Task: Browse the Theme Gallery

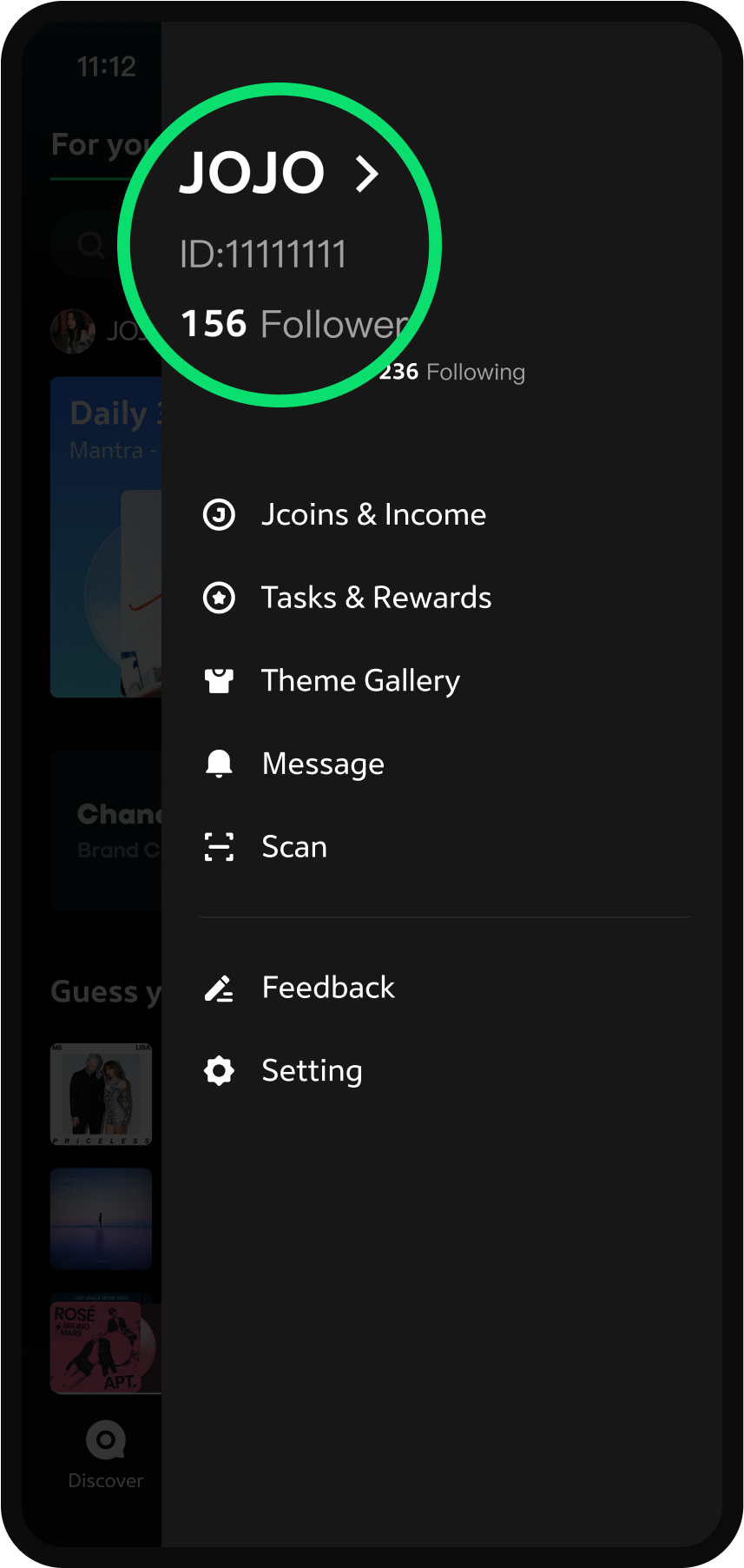Action: click(360, 681)
